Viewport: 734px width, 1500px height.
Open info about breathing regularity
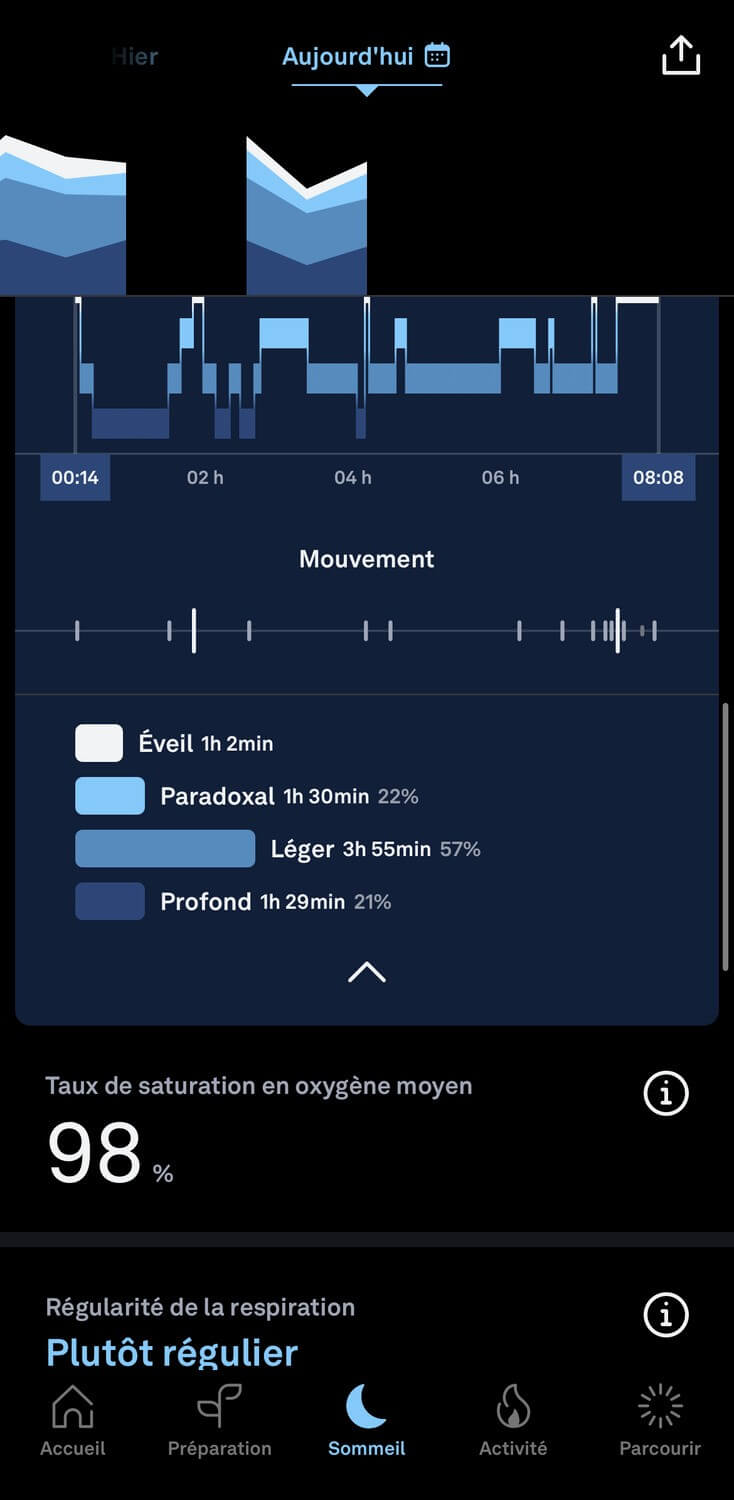665,1314
